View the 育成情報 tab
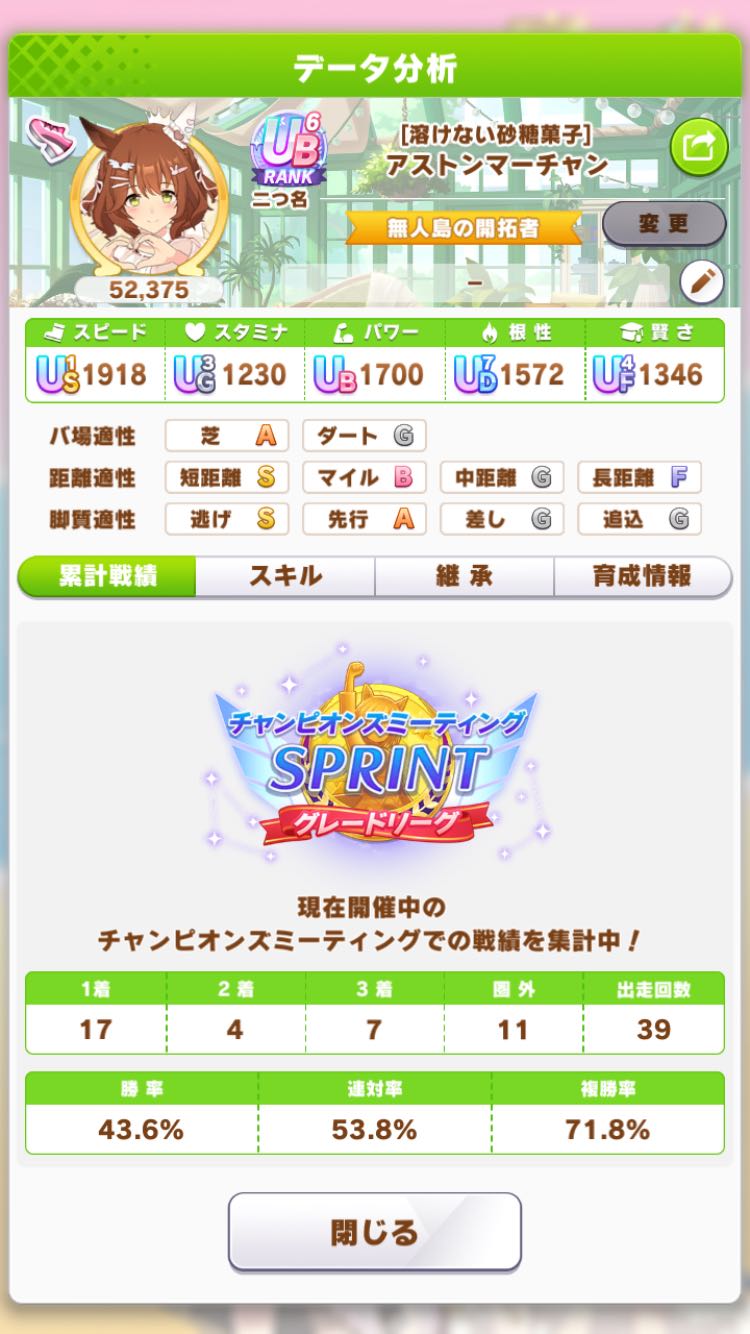Screen dimensions: 750x1334 tap(642, 576)
